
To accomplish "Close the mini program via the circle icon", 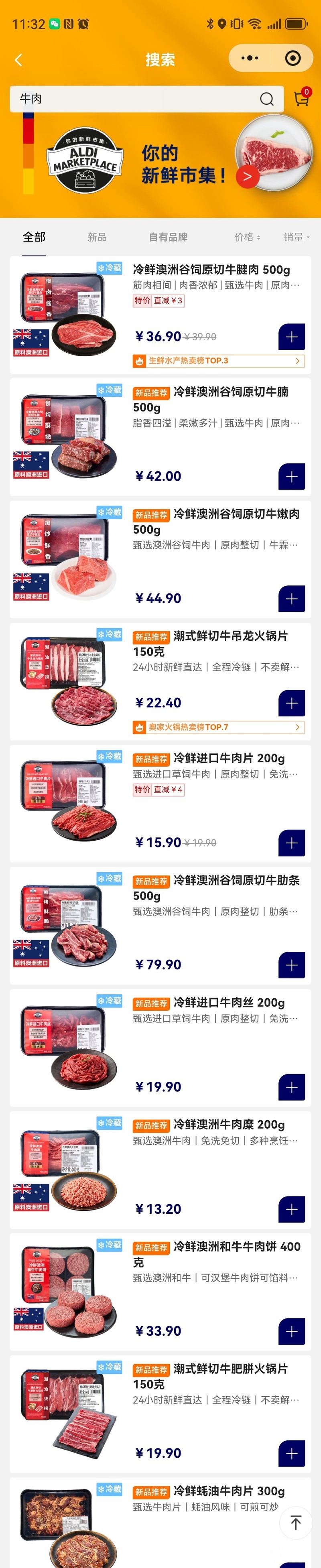I will point(293,59).
